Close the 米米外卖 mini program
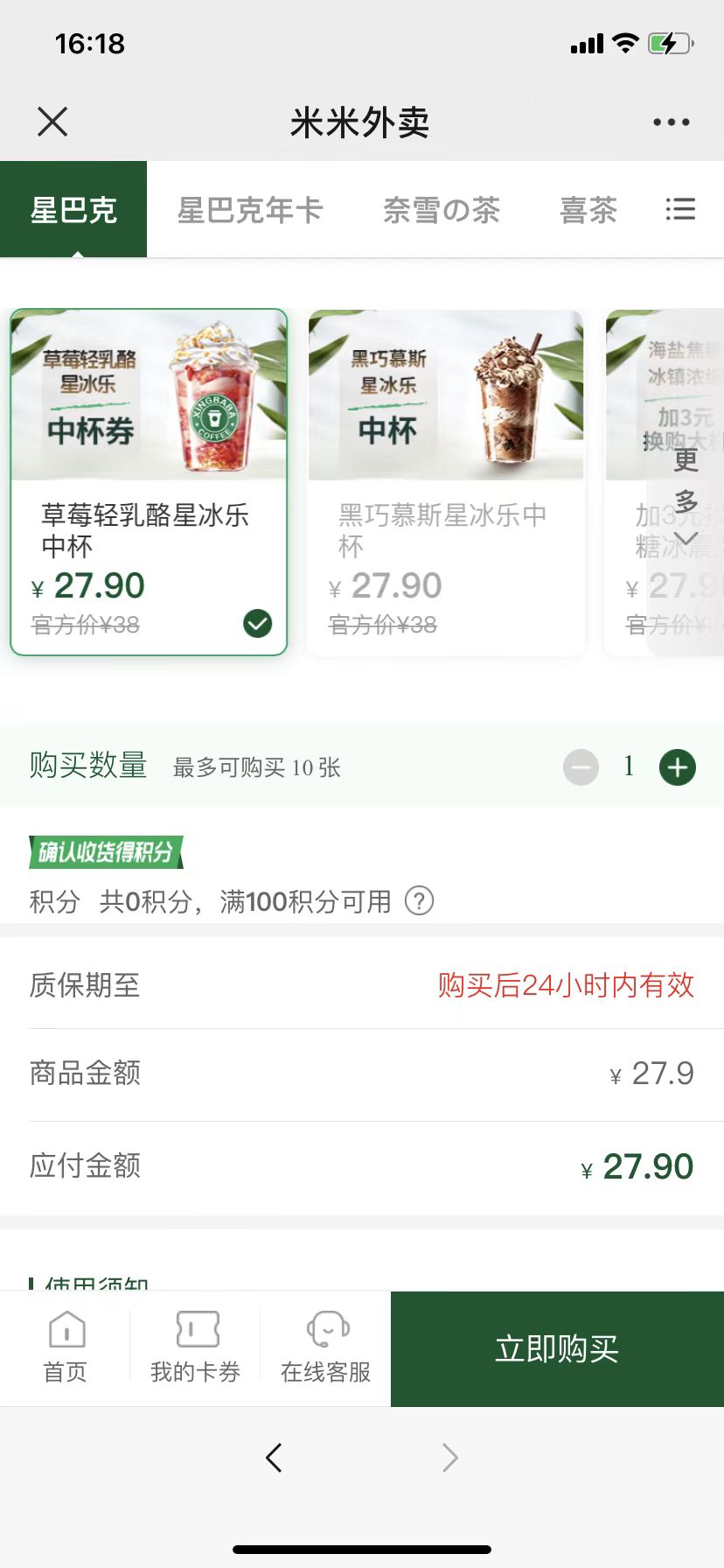The height and width of the screenshot is (1568, 724). click(52, 122)
